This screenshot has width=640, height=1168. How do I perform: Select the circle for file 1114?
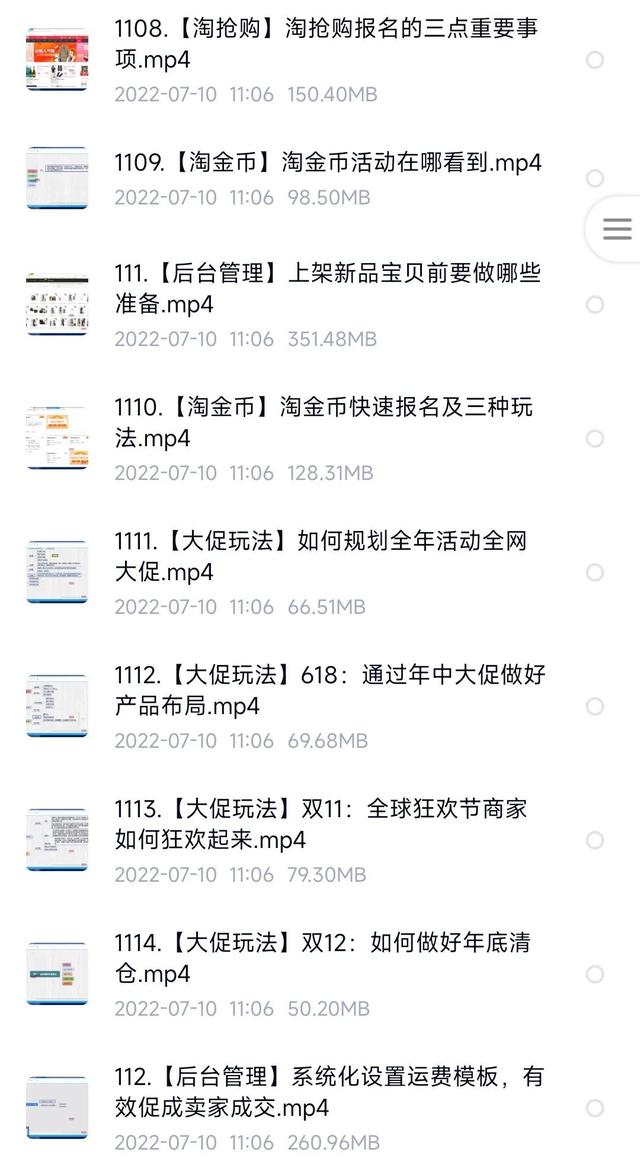tap(594, 974)
